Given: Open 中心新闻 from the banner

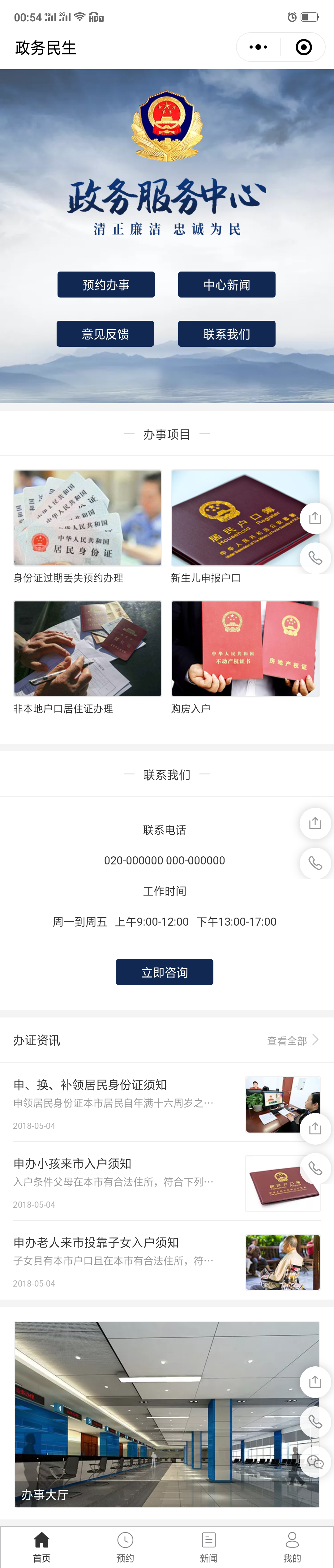Looking at the screenshot, I should click(226, 284).
